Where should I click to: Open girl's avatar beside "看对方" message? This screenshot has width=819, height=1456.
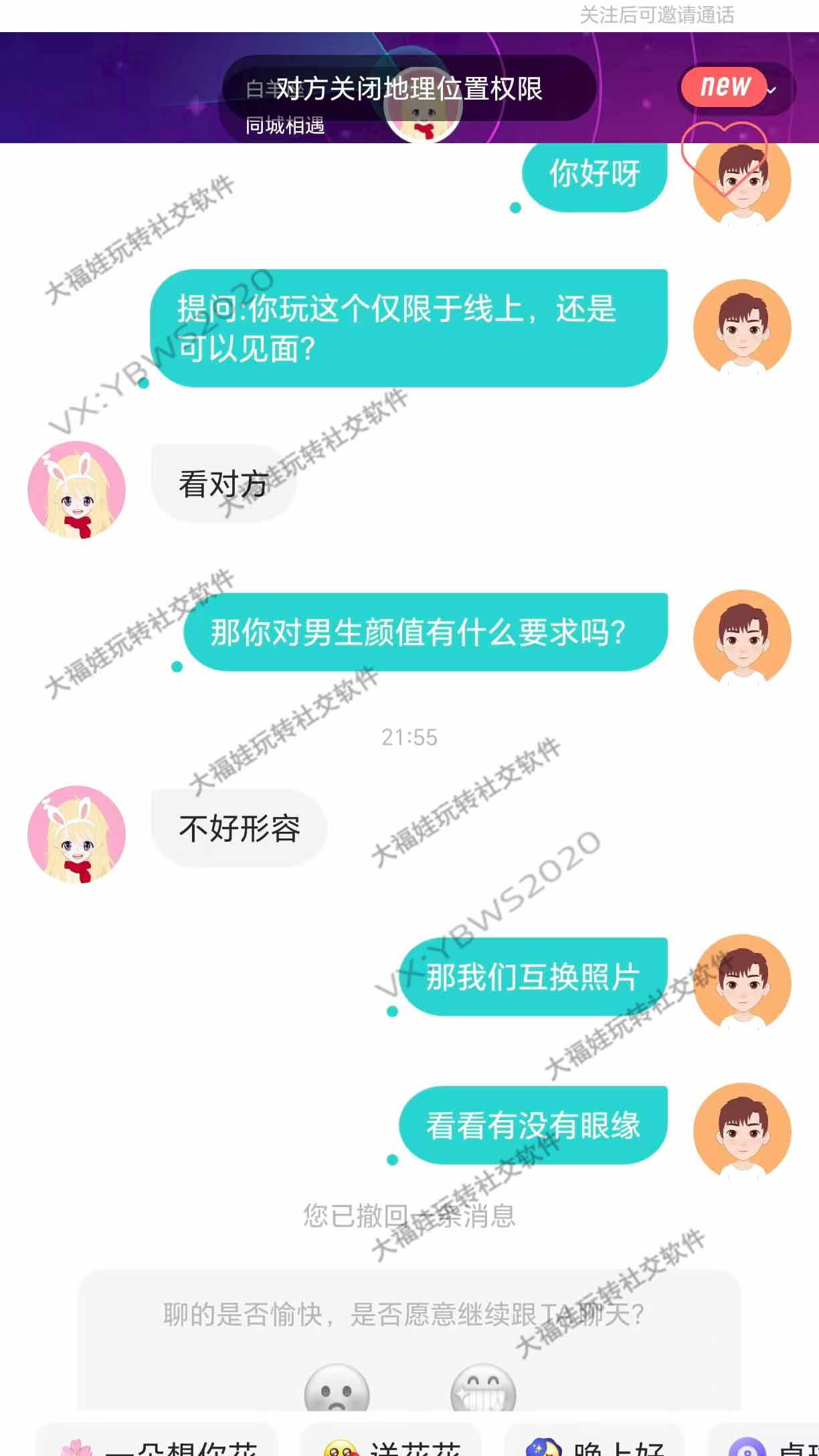(77, 489)
